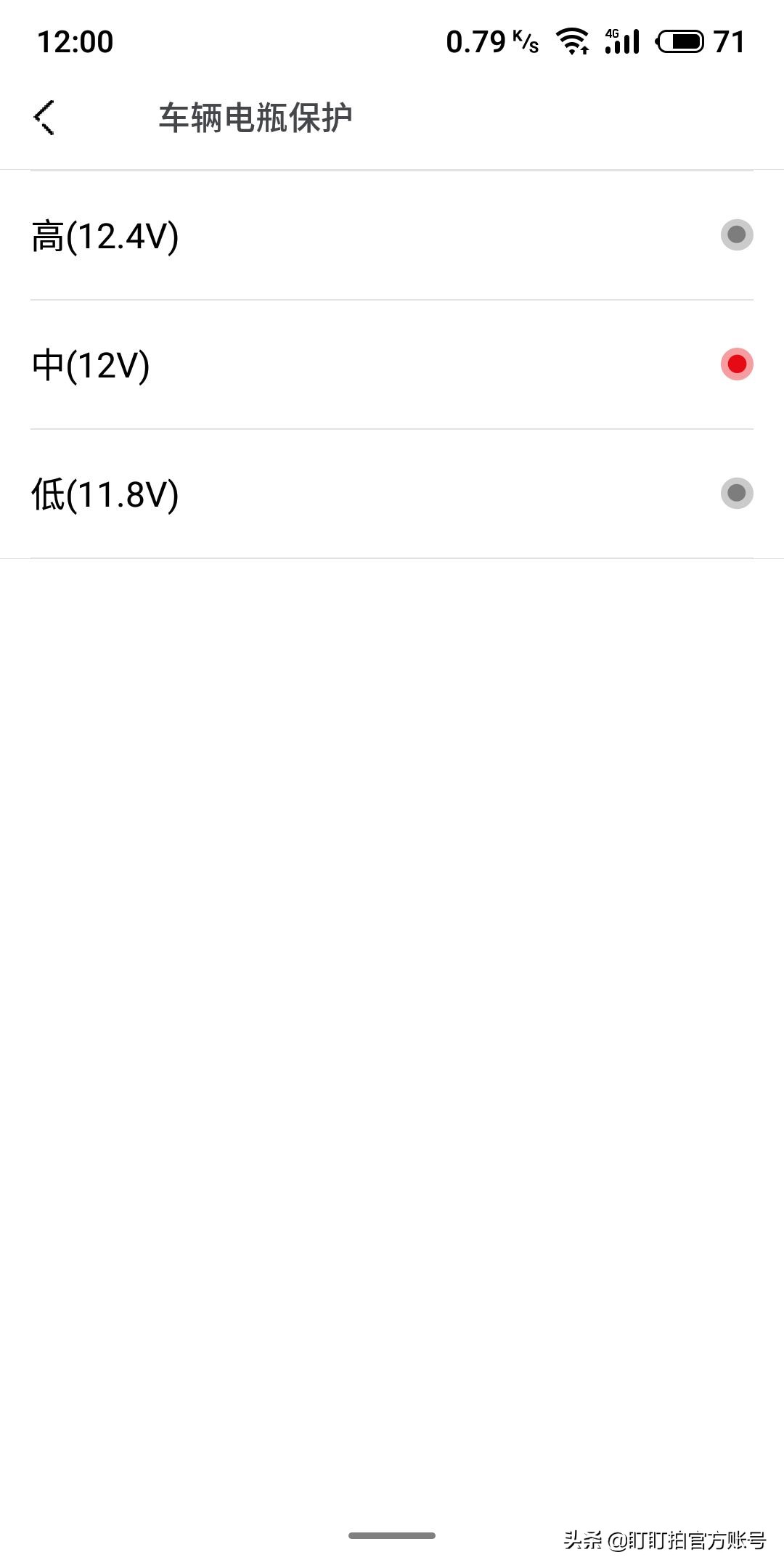Tap the 高(12.4V) text label

(106, 234)
